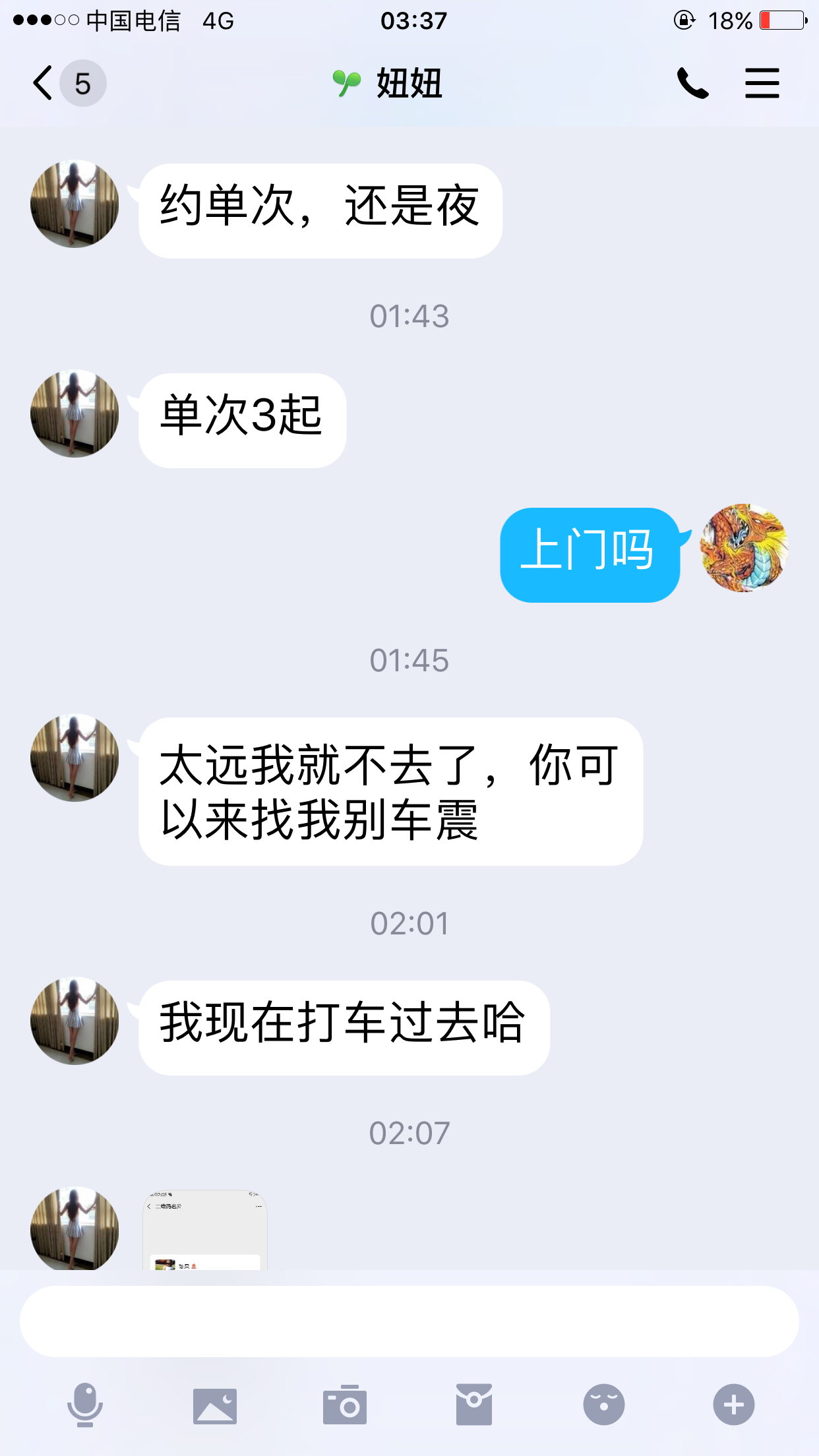Tap the 02:07 timestamp label

(409, 1133)
